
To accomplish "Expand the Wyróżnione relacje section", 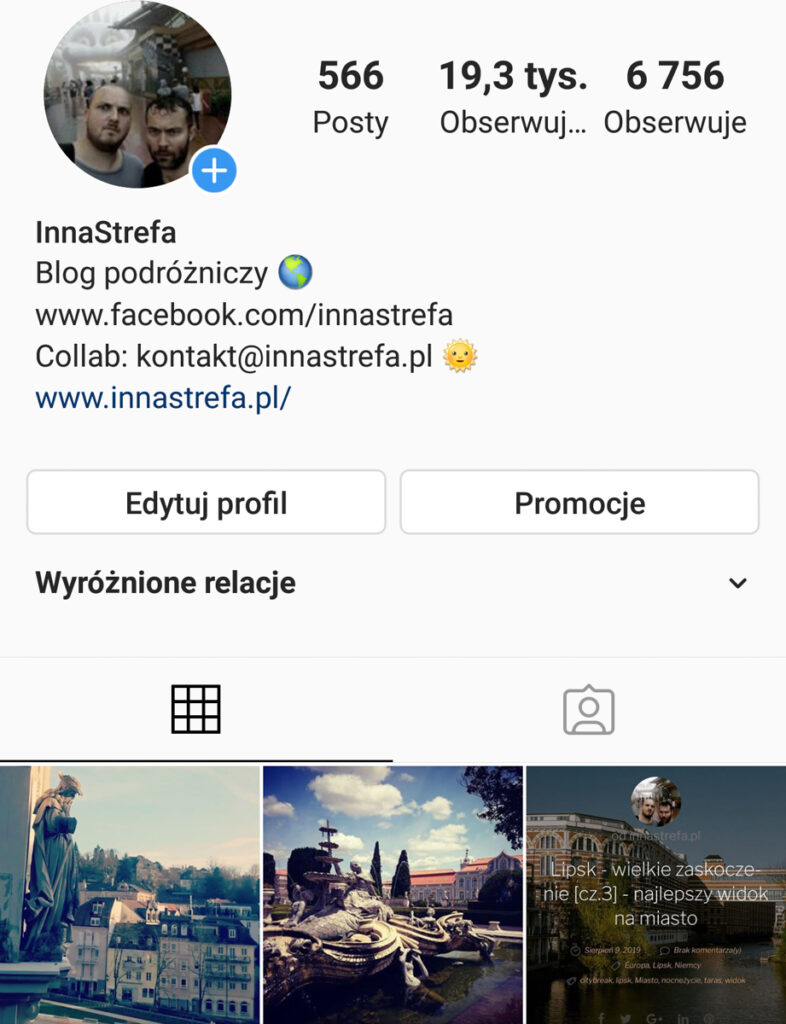I will coord(737,583).
